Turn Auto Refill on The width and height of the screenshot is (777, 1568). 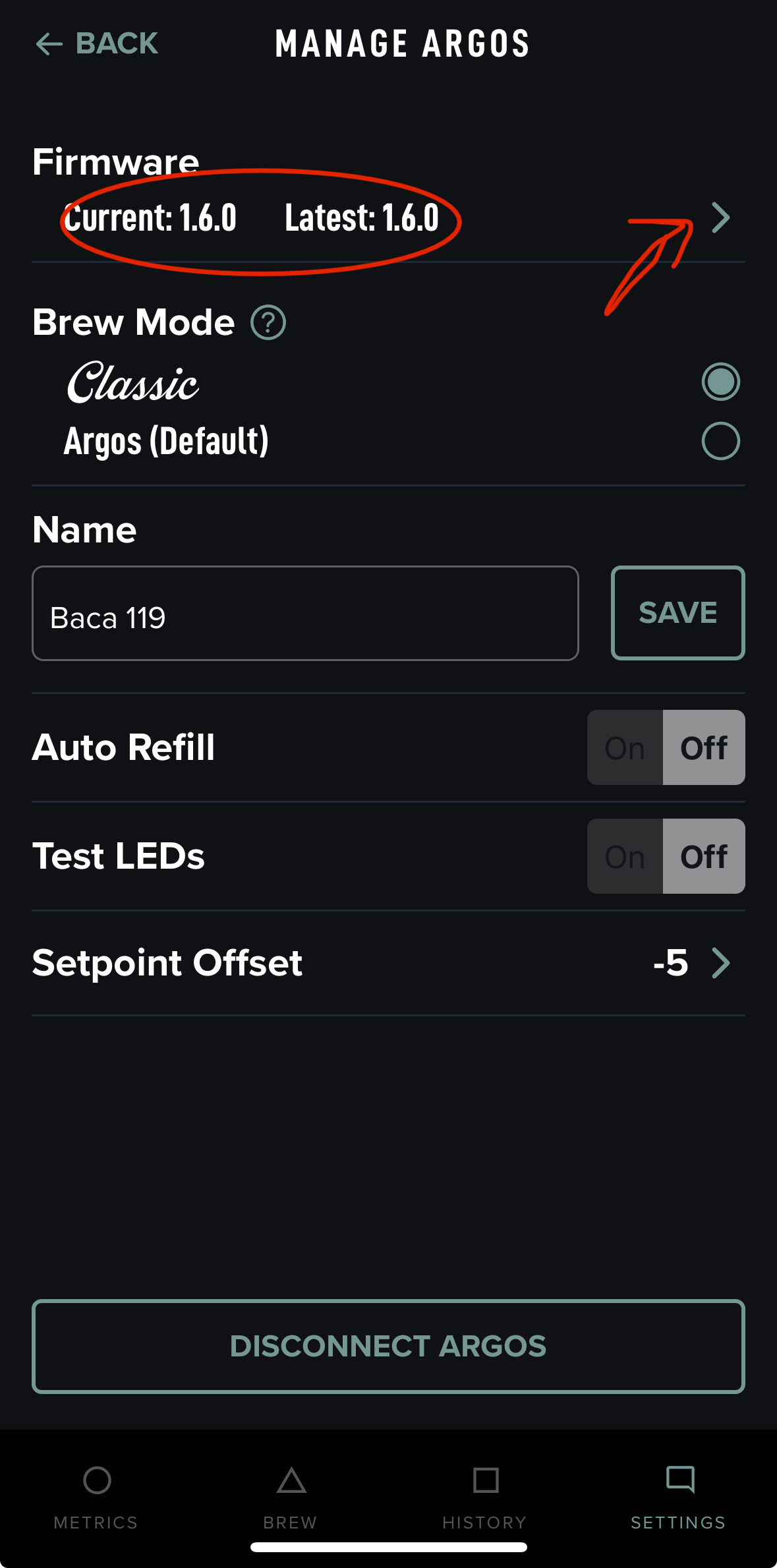pyautogui.click(x=625, y=748)
